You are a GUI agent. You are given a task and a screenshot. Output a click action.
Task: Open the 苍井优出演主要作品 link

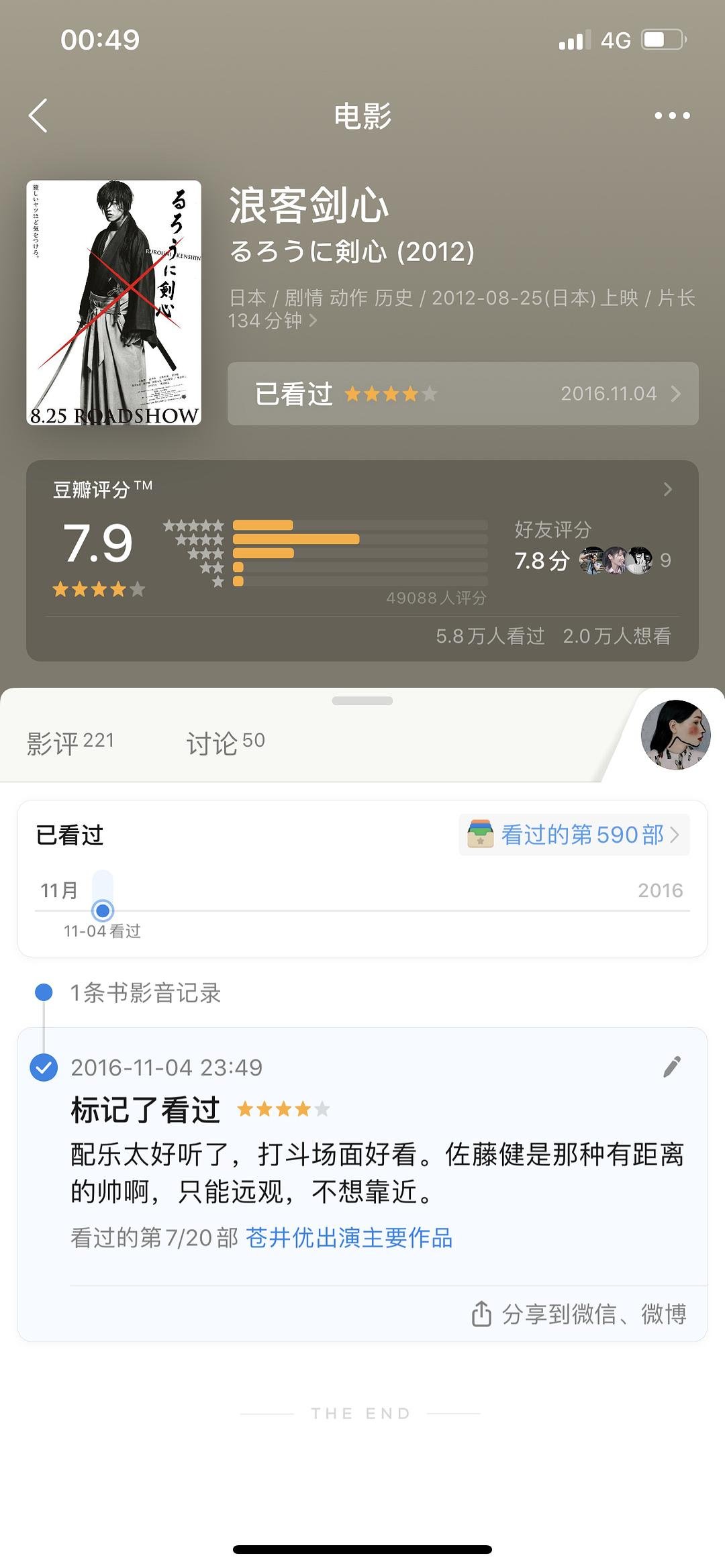pos(349,1238)
